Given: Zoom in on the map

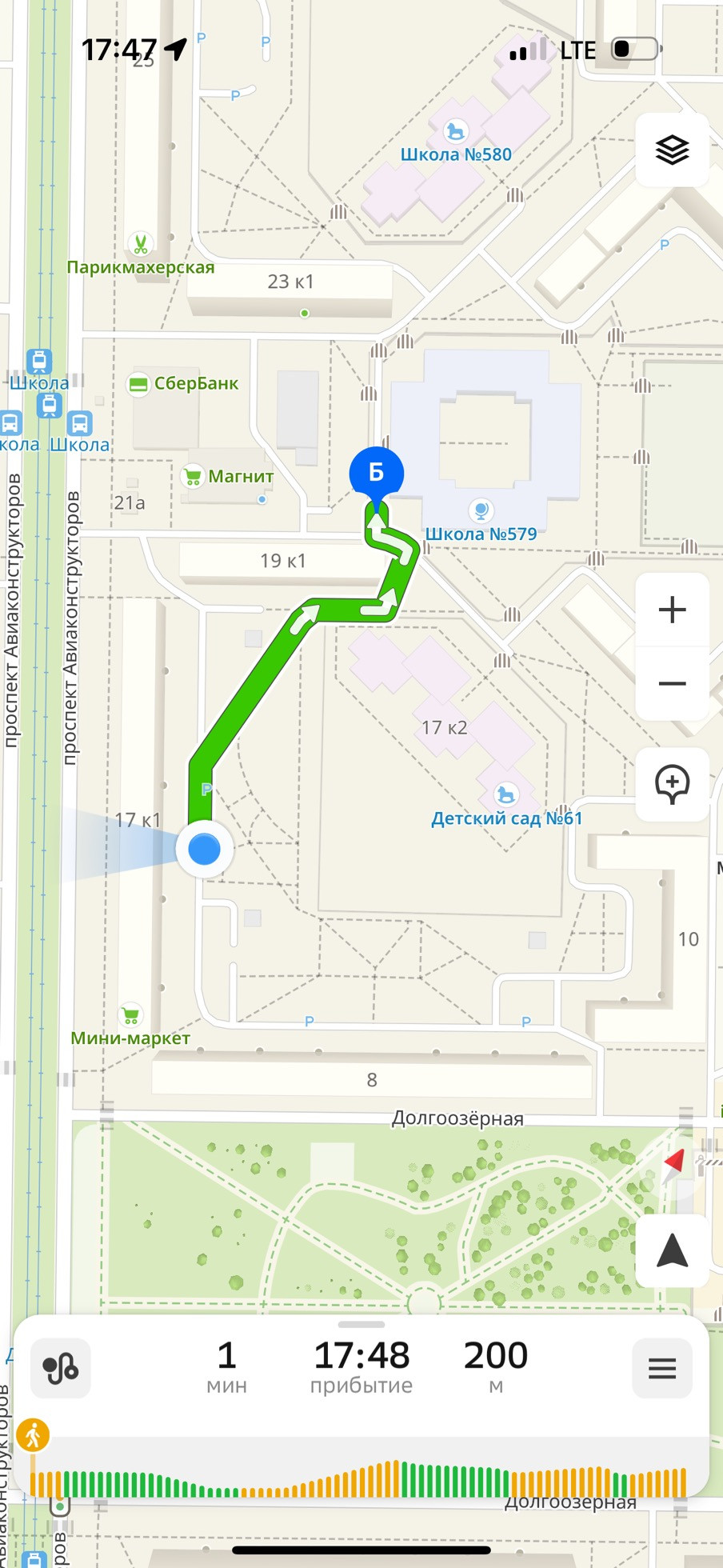Looking at the screenshot, I should 672,610.
